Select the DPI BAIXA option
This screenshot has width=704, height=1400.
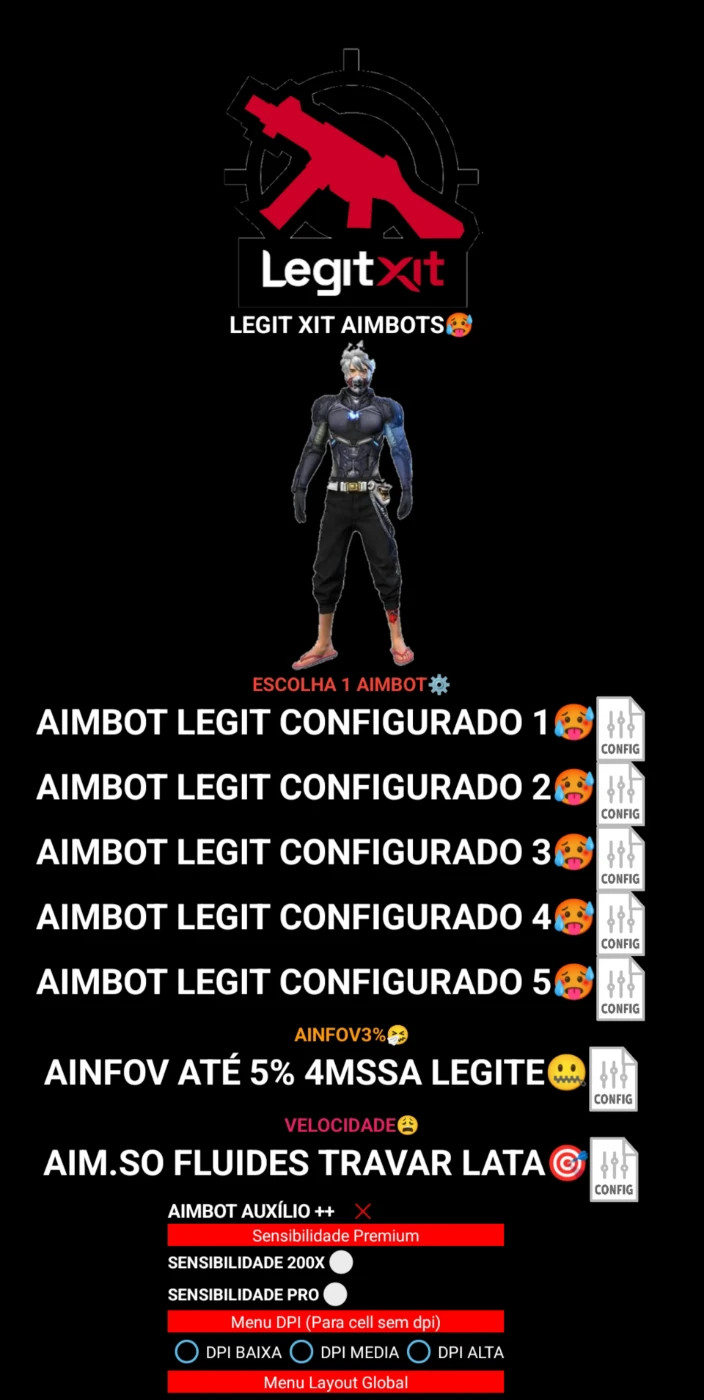click(186, 1353)
